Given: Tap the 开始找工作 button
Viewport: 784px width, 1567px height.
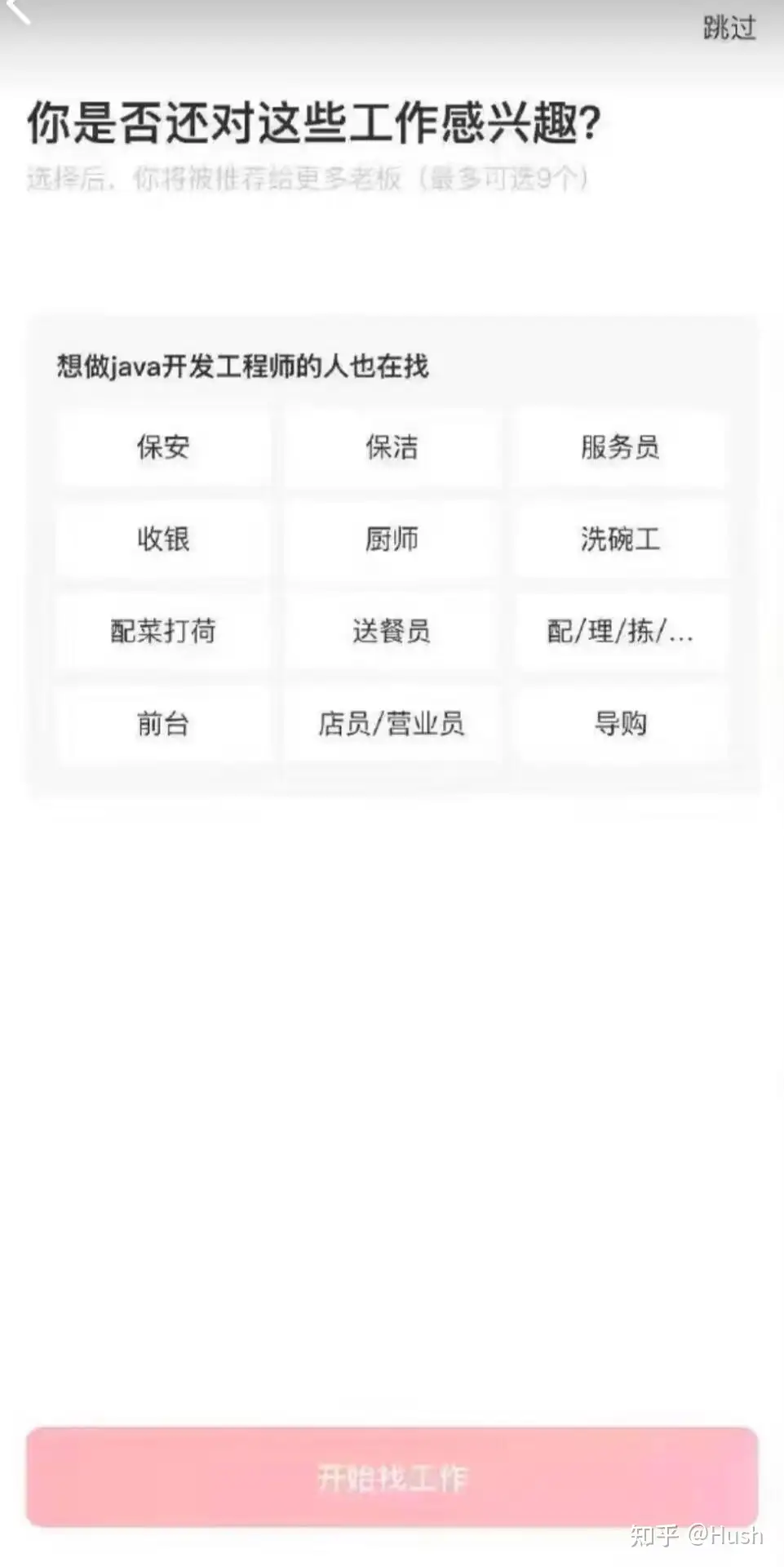Looking at the screenshot, I should [392, 1477].
